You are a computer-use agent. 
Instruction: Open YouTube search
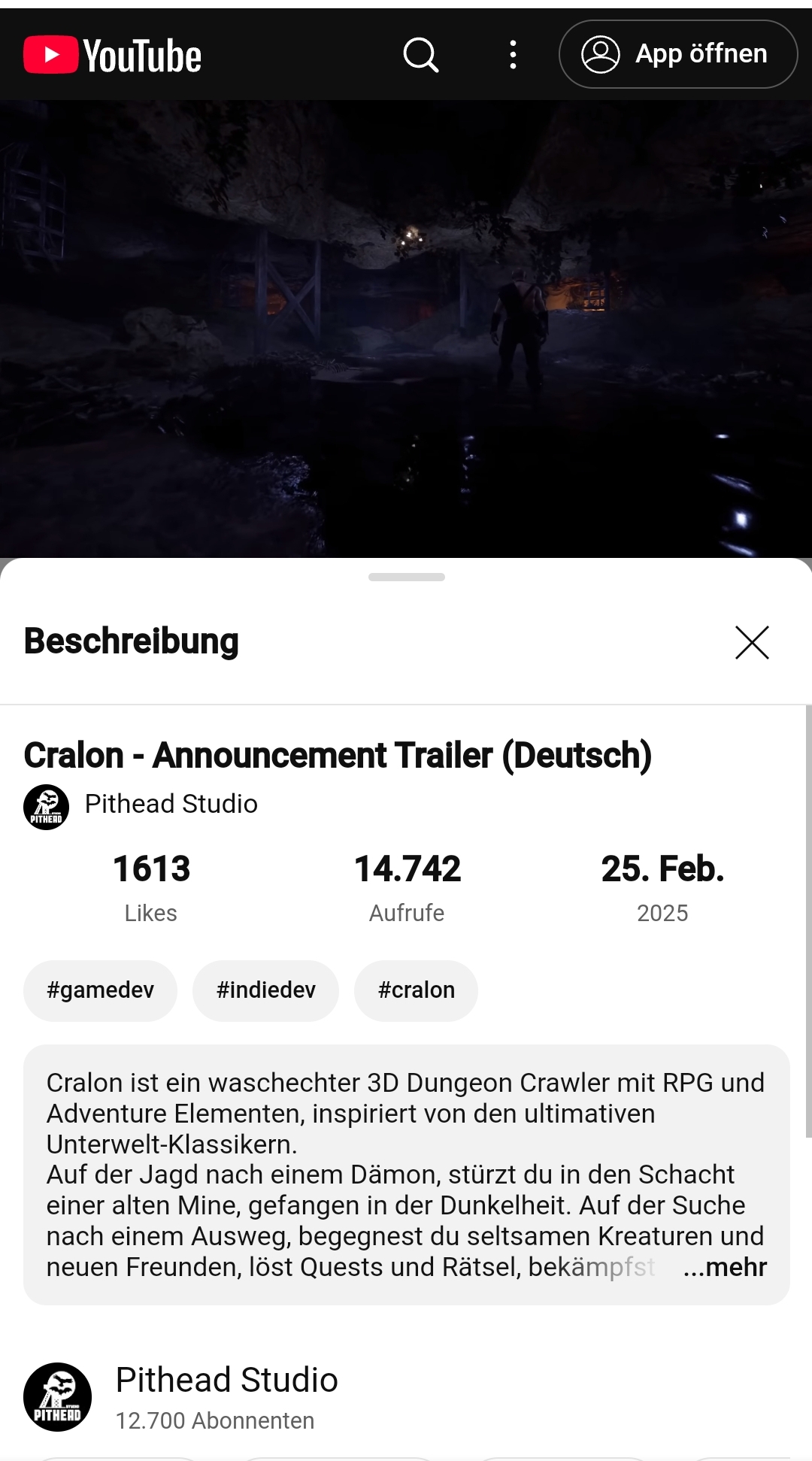coord(421,55)
